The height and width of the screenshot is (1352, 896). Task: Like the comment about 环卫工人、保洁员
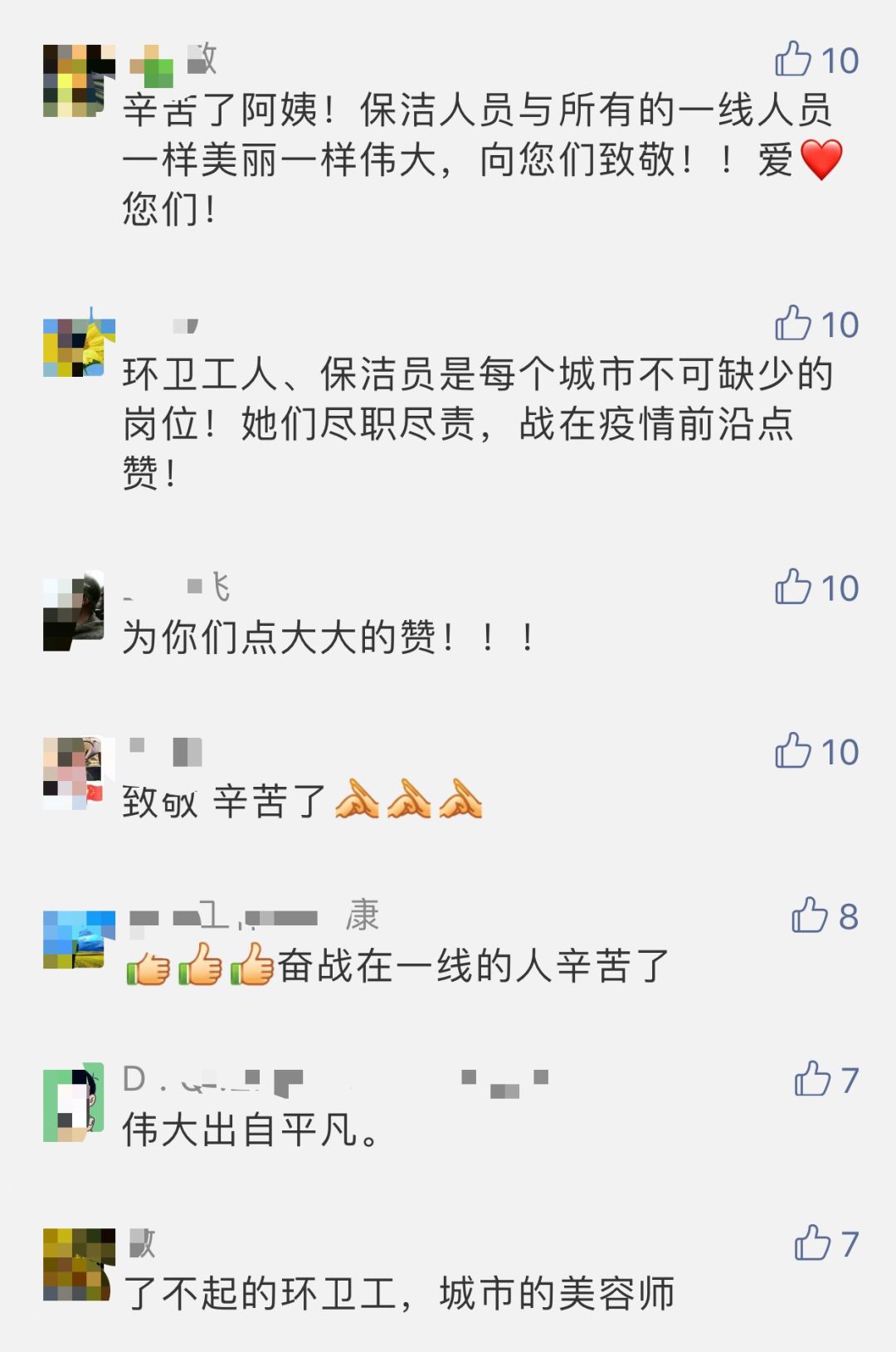coord(793,324)
